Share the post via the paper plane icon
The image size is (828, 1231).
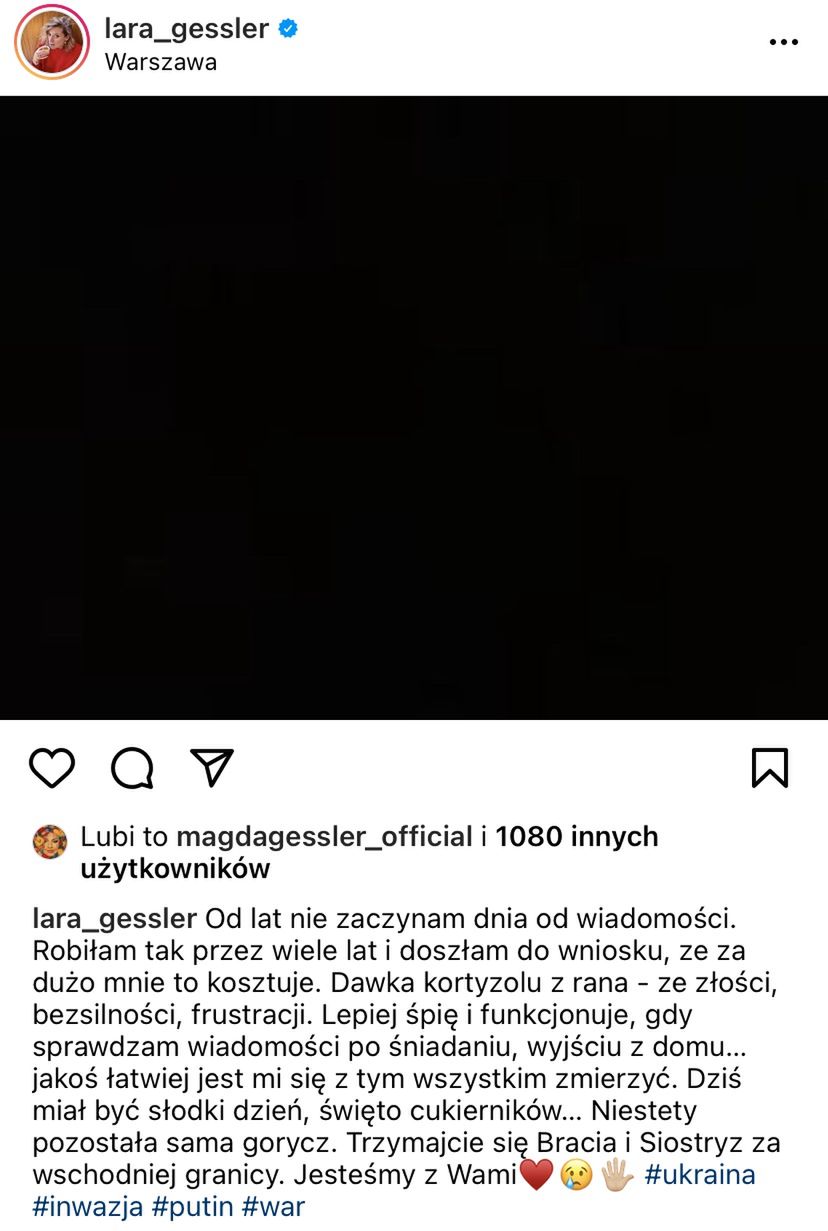point(212,768)
